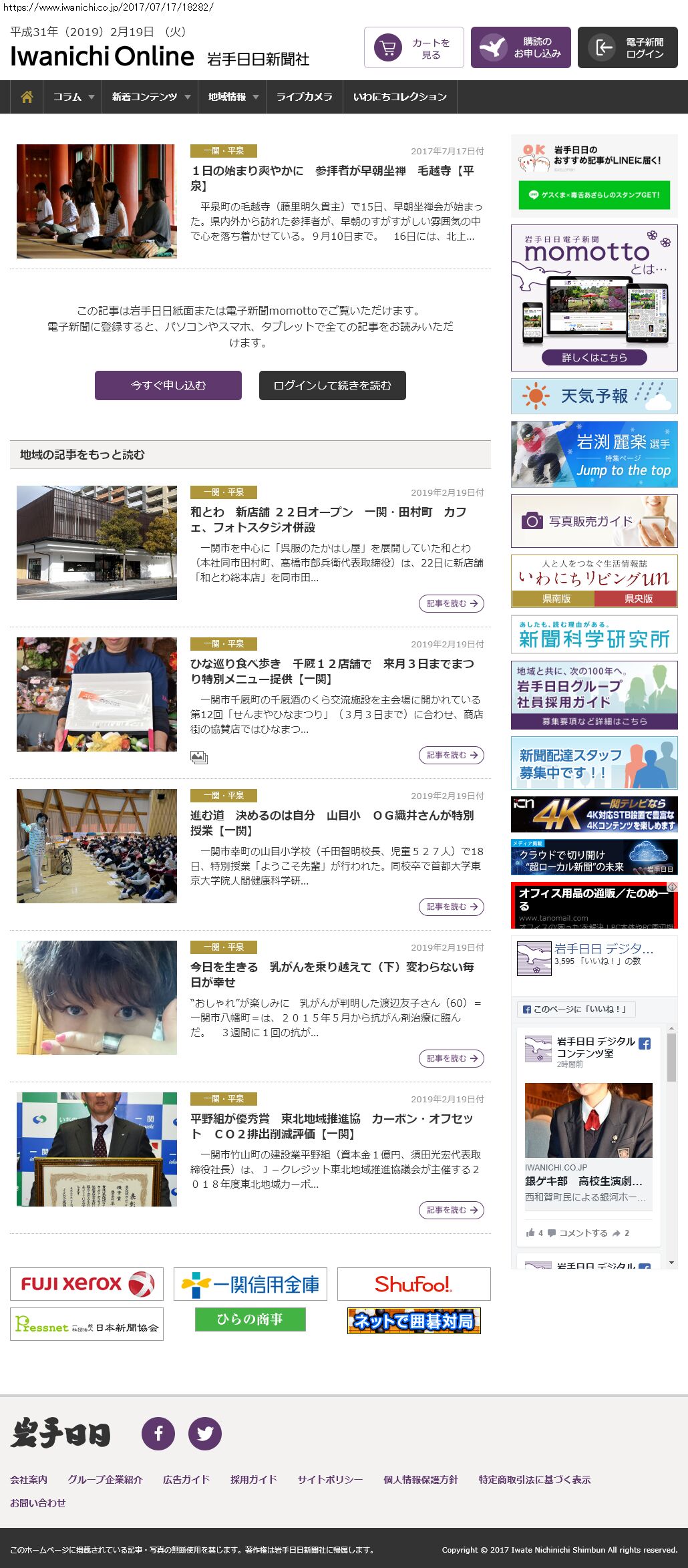Go to いわにちコレクション
The width and height of the screenshot is (688, 1568).
[x=399, y=97]
